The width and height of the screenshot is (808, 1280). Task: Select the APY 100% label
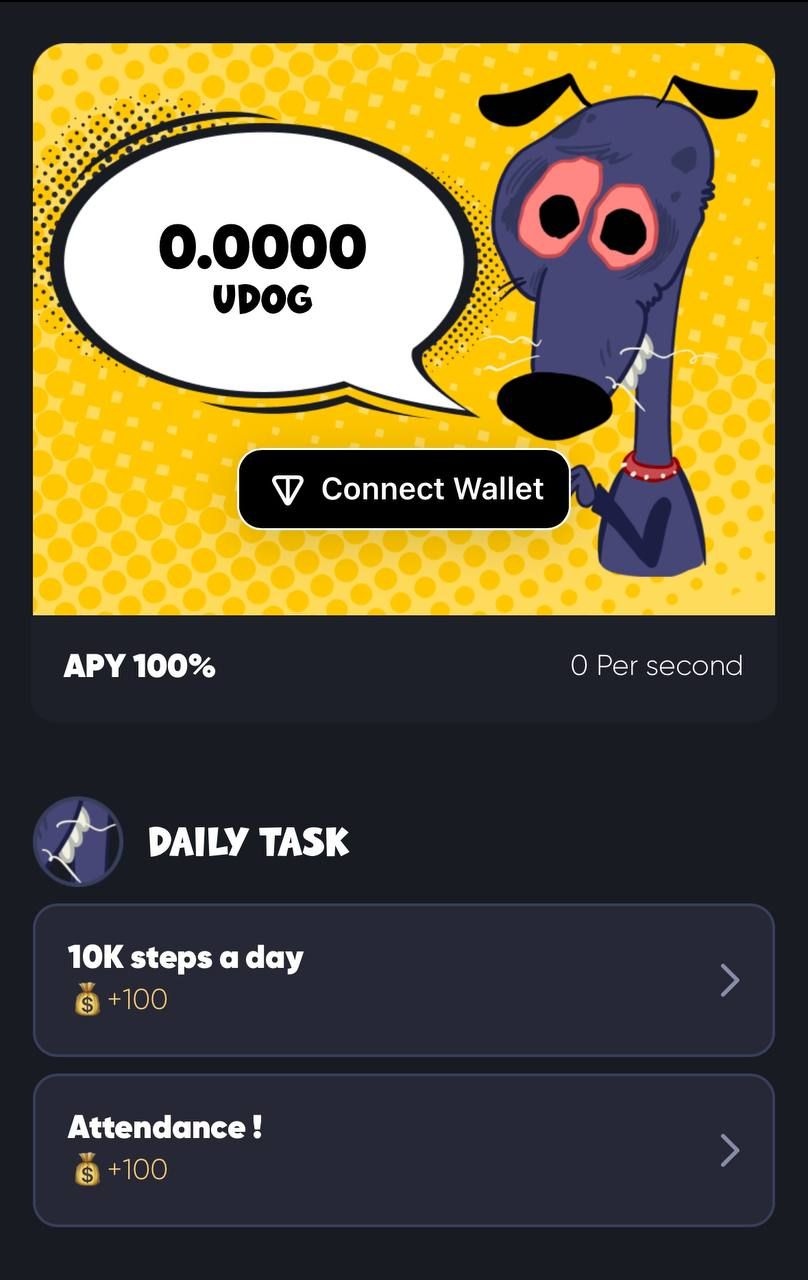(x=139, y=665)
